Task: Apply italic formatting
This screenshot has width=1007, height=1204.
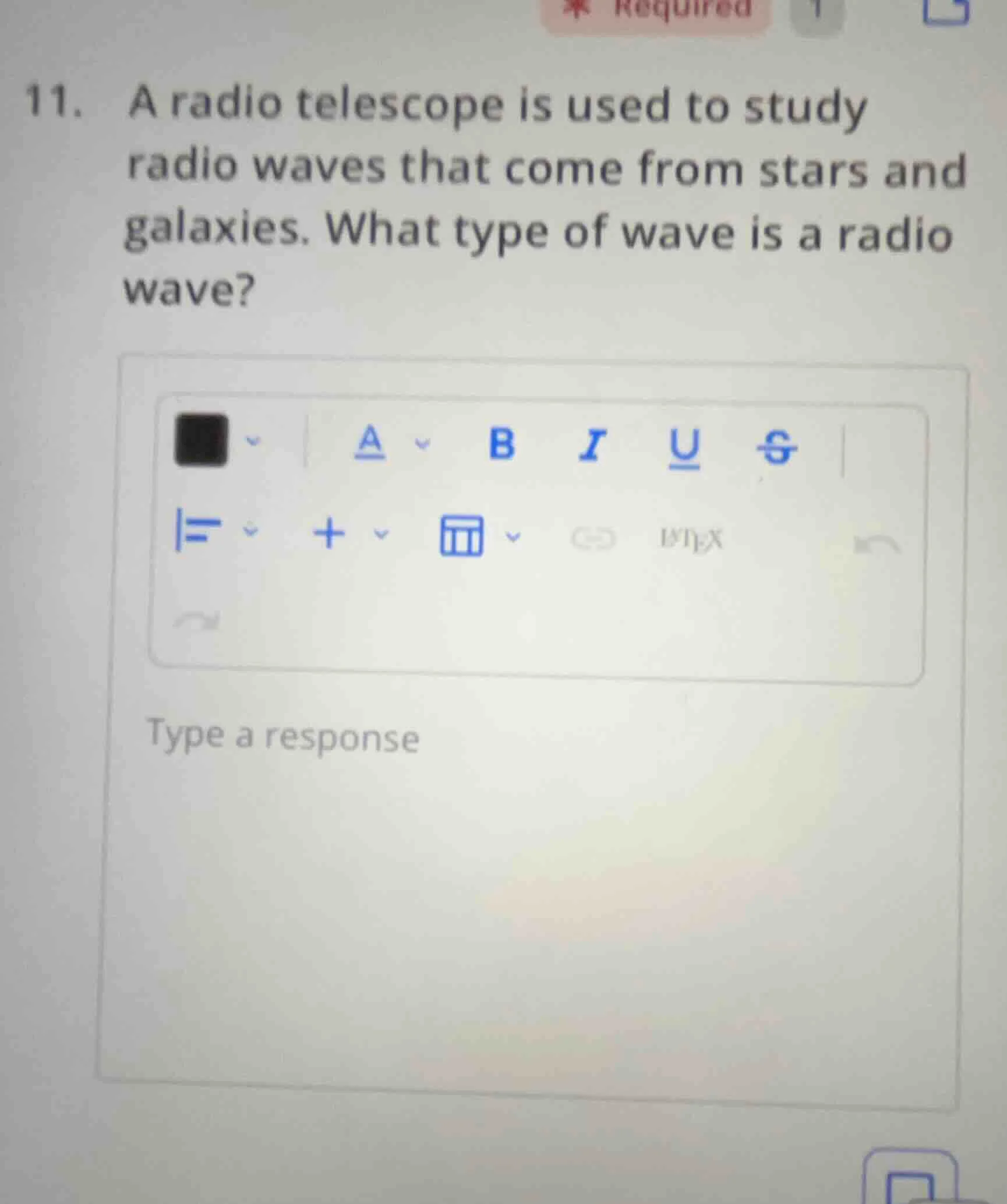Action: (x=592, y=446)
